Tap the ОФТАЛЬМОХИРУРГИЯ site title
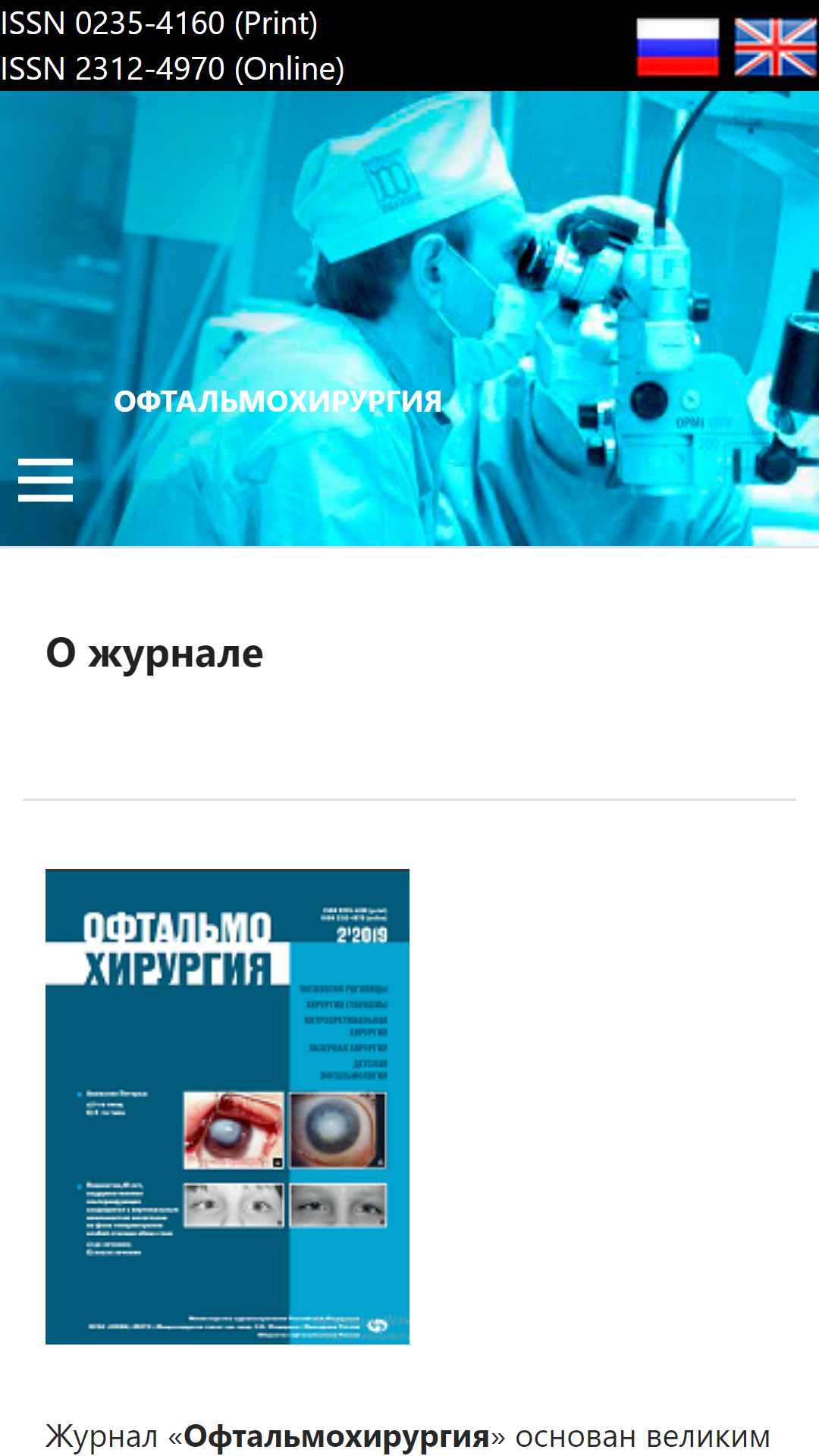819x1456 pixels. (278, 401)
